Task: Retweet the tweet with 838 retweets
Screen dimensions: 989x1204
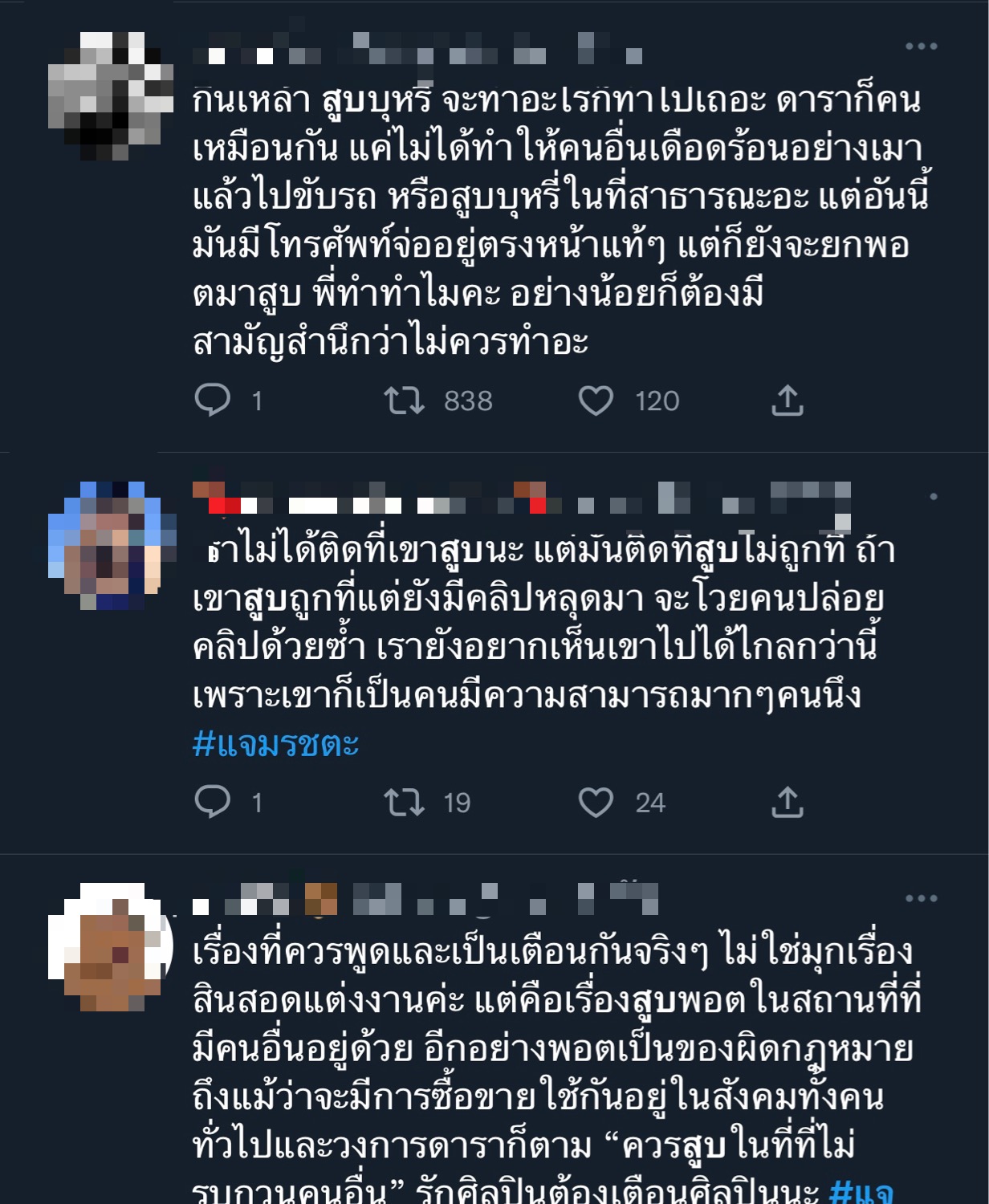Action: click(404, 400)
